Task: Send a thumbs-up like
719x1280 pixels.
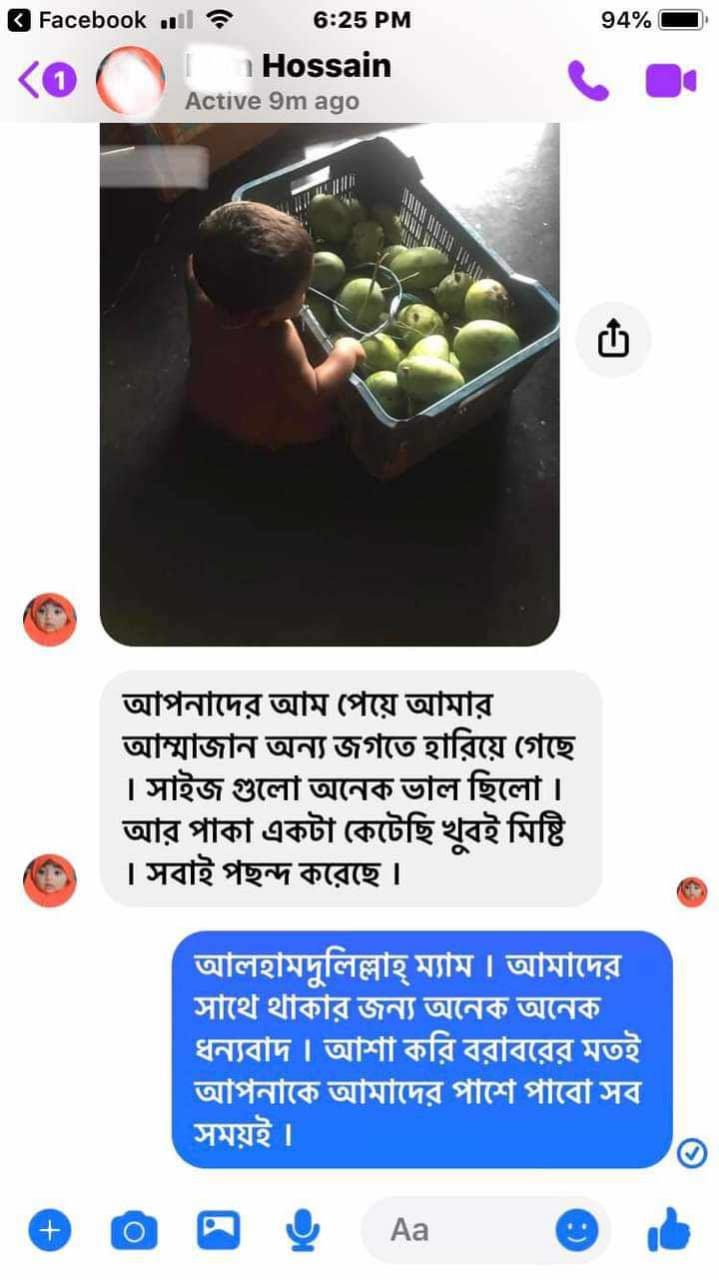Action: [x=668, y=1229]
